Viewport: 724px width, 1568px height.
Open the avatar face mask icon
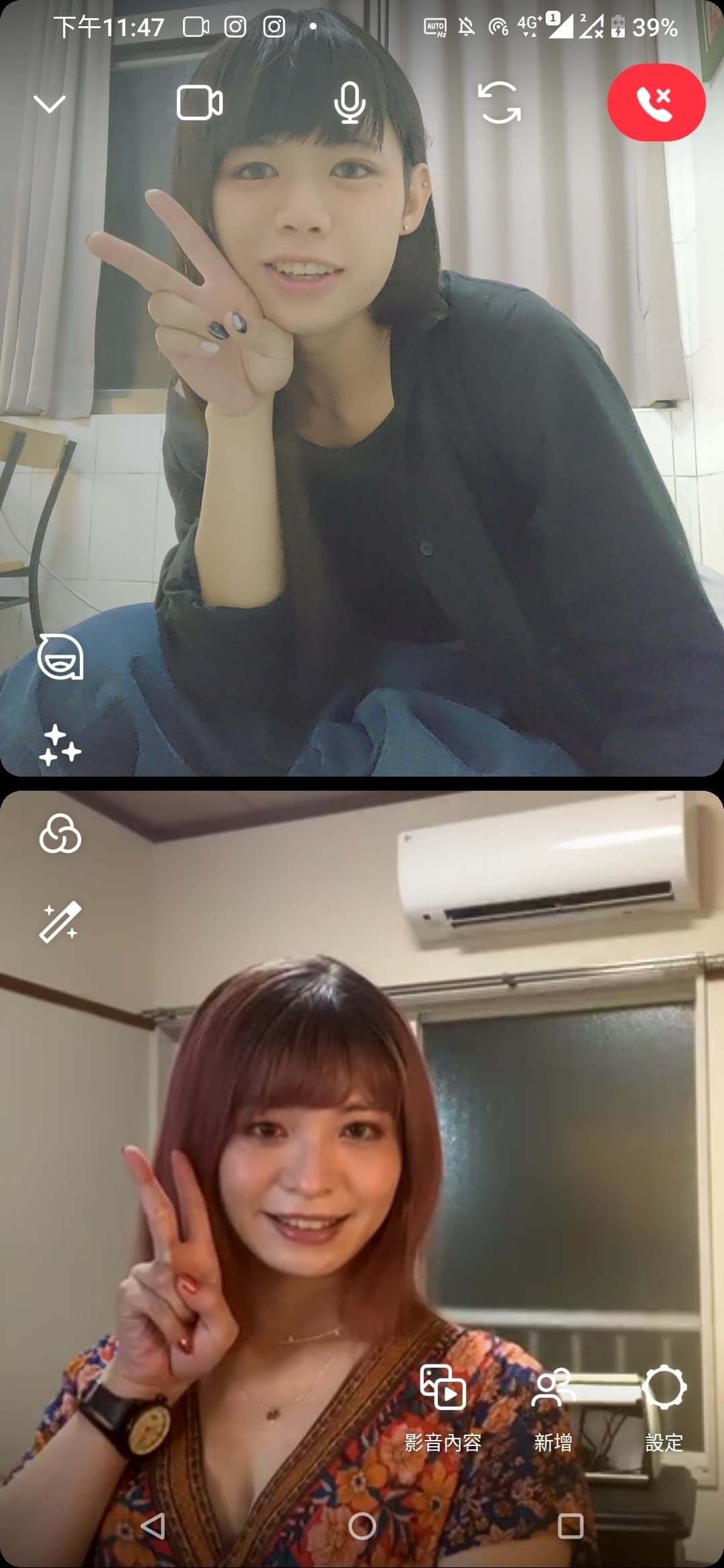point(60,657)
